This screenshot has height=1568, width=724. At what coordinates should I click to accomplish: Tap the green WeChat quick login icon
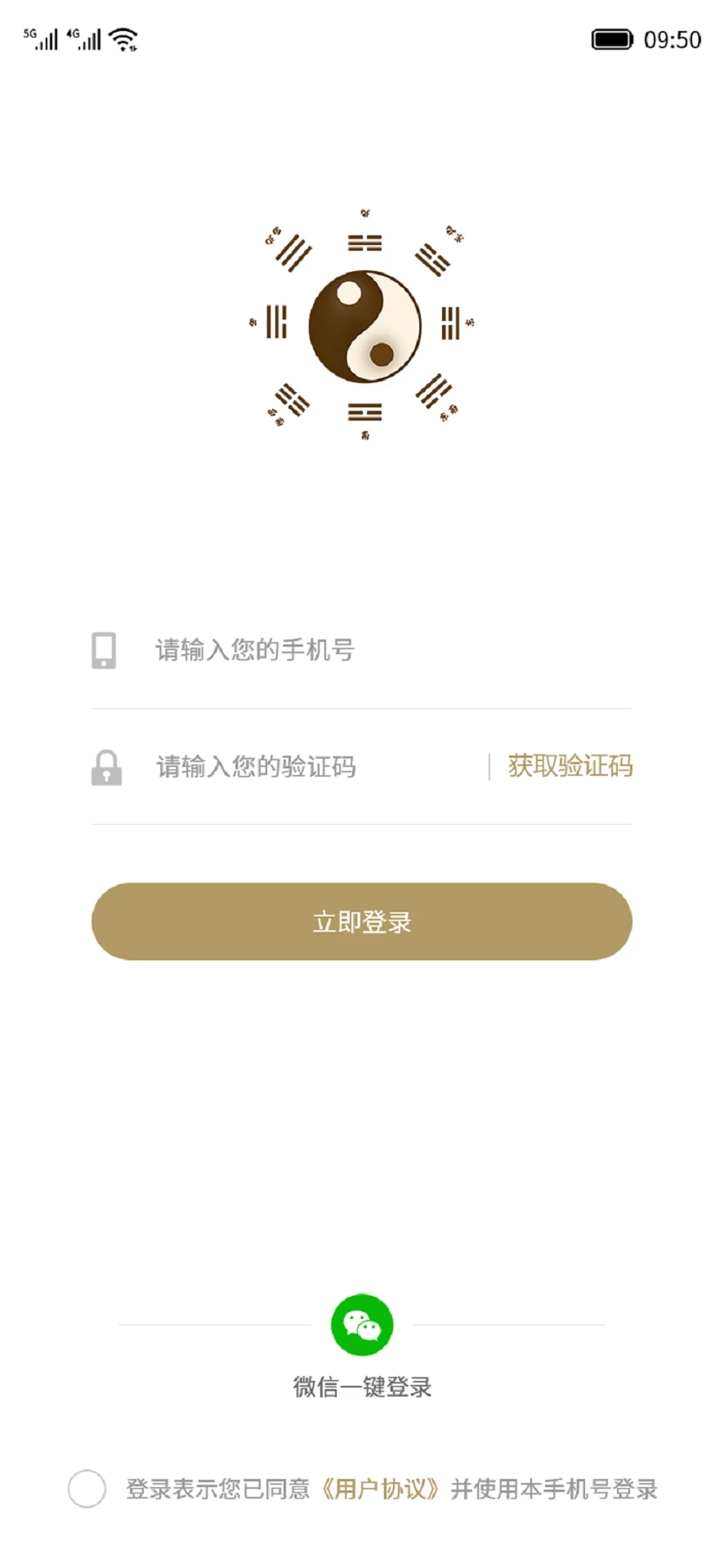[x=362, y=1323]
